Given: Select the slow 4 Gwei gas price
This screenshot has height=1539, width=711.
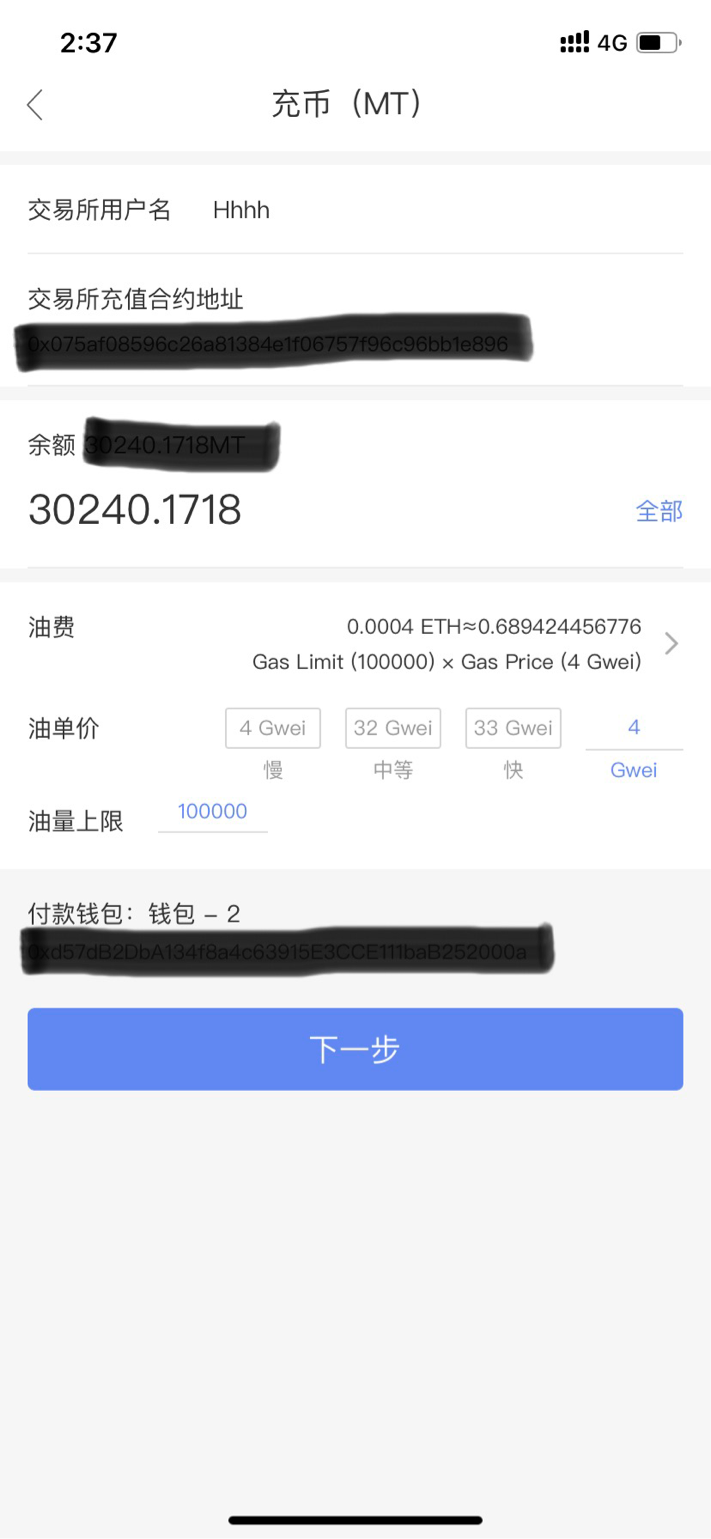Looking at the screenshot, I should click(273, 728).
